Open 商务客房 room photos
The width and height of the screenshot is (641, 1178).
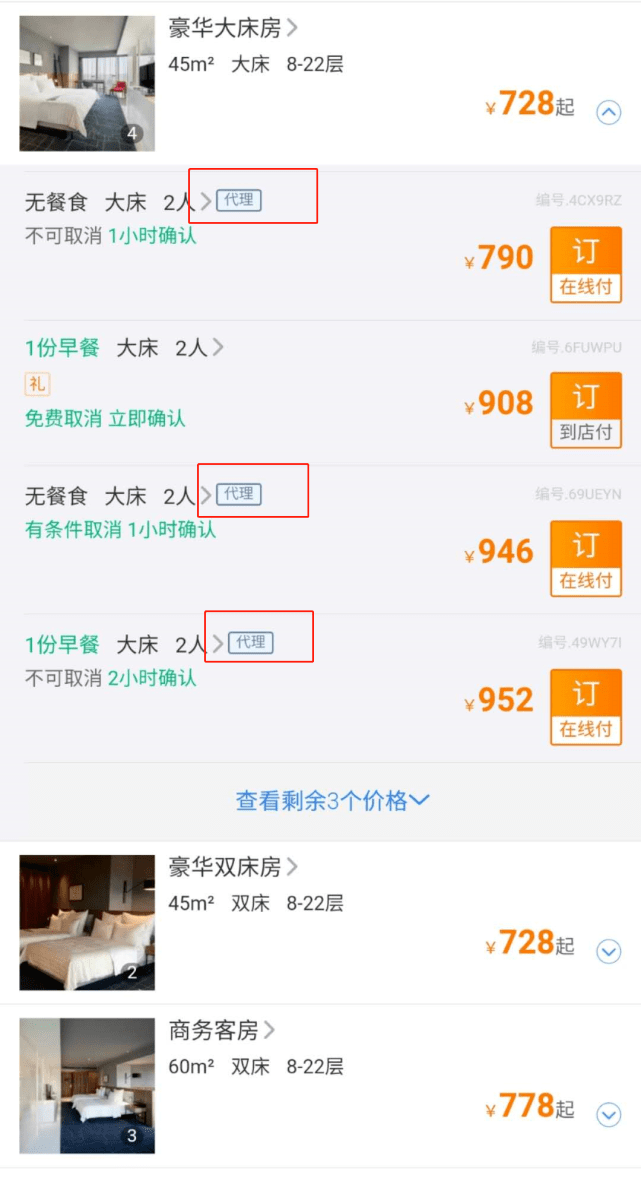click(x=87, y=1085)
